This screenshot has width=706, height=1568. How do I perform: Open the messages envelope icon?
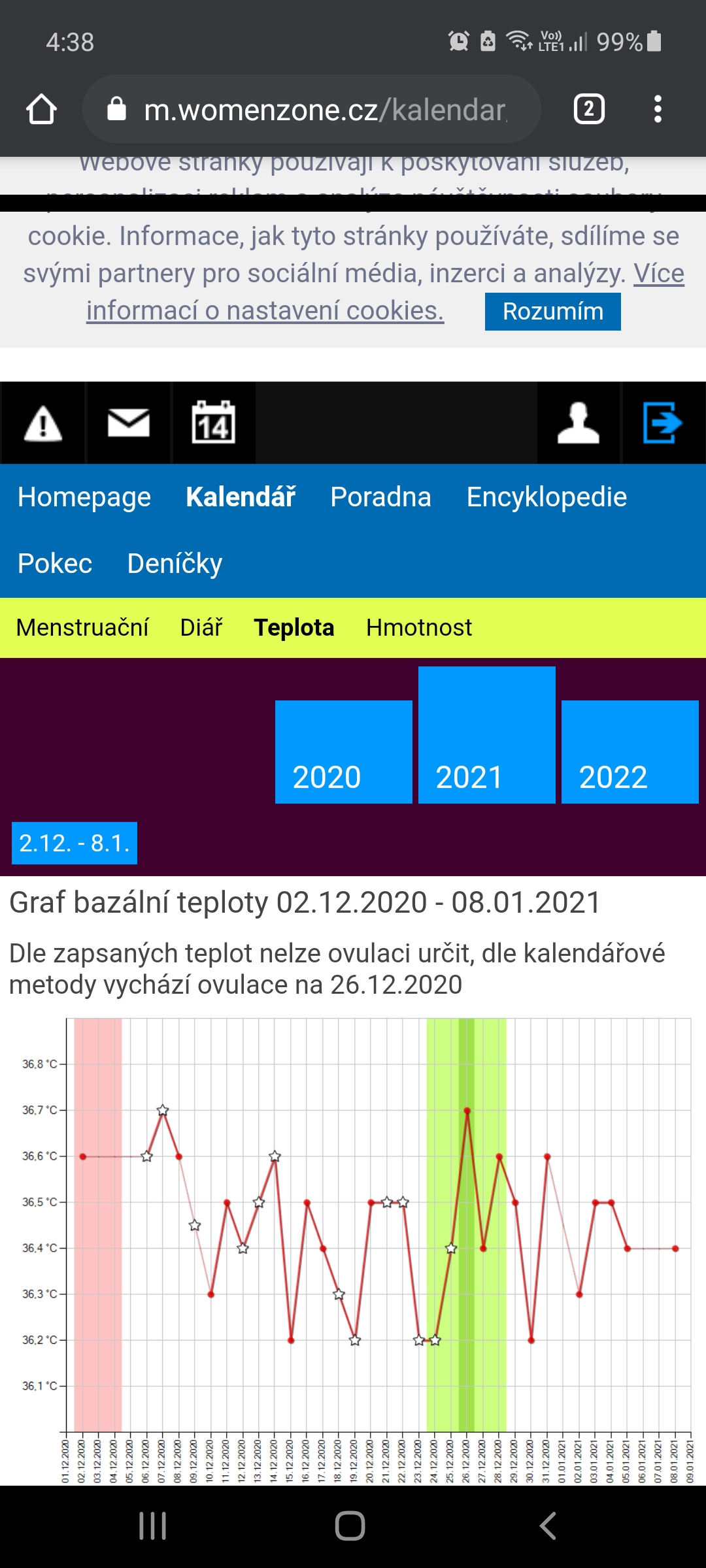click(x=129, y=423)
